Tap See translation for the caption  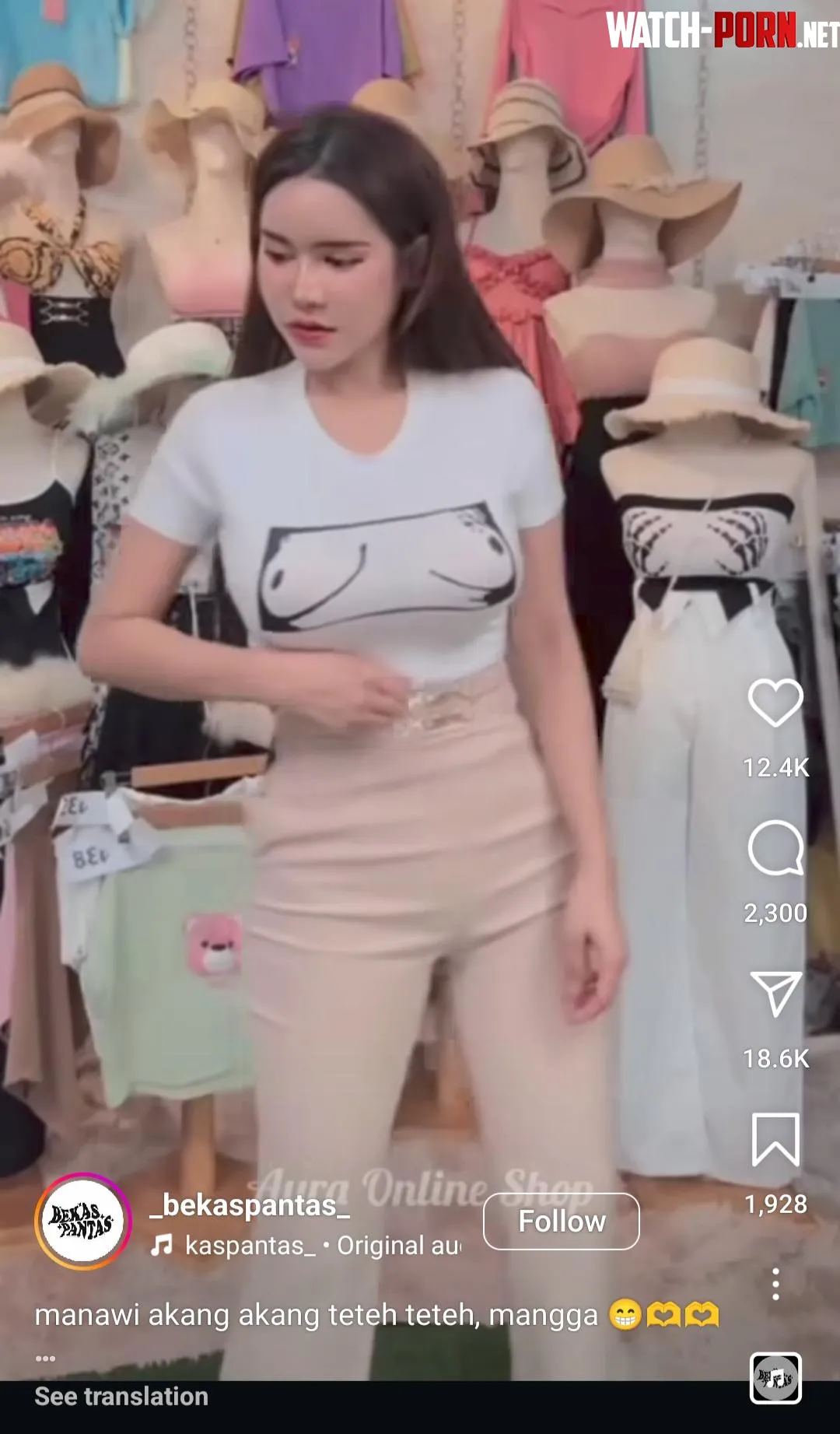pos(121,1397)
